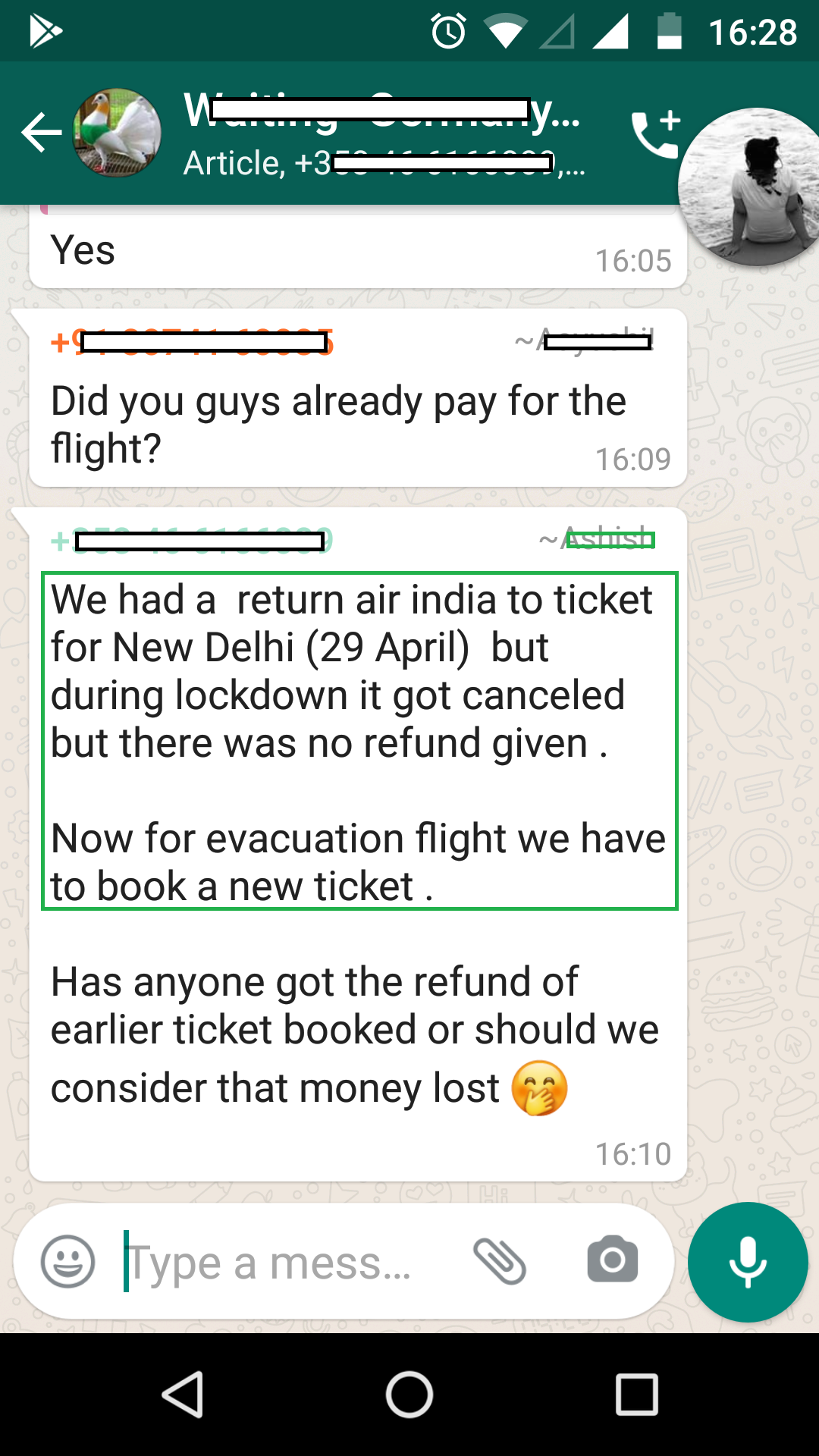Tap the floating chat head photo
Viewport: 819px width, 1456px height.
[x=748, y=187]
